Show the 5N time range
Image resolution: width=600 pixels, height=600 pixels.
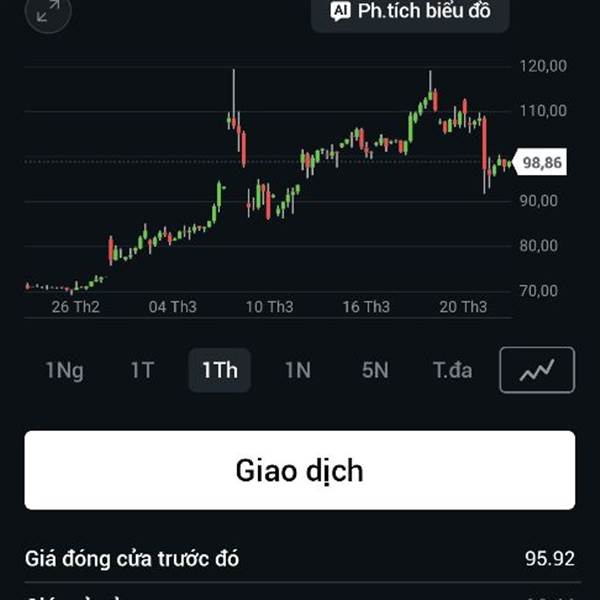375,370
